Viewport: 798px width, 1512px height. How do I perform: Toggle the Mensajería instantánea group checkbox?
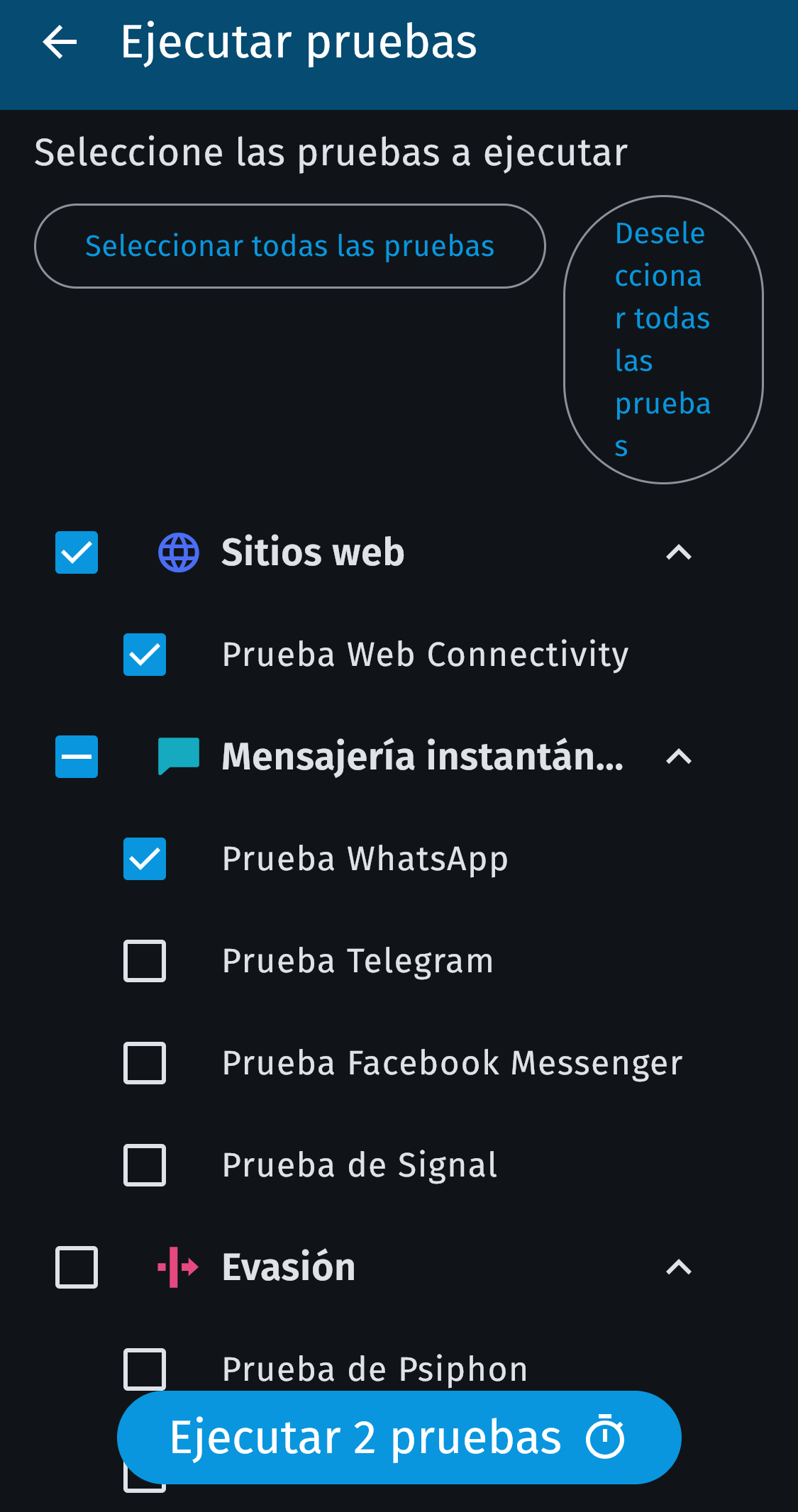(77, 757)
